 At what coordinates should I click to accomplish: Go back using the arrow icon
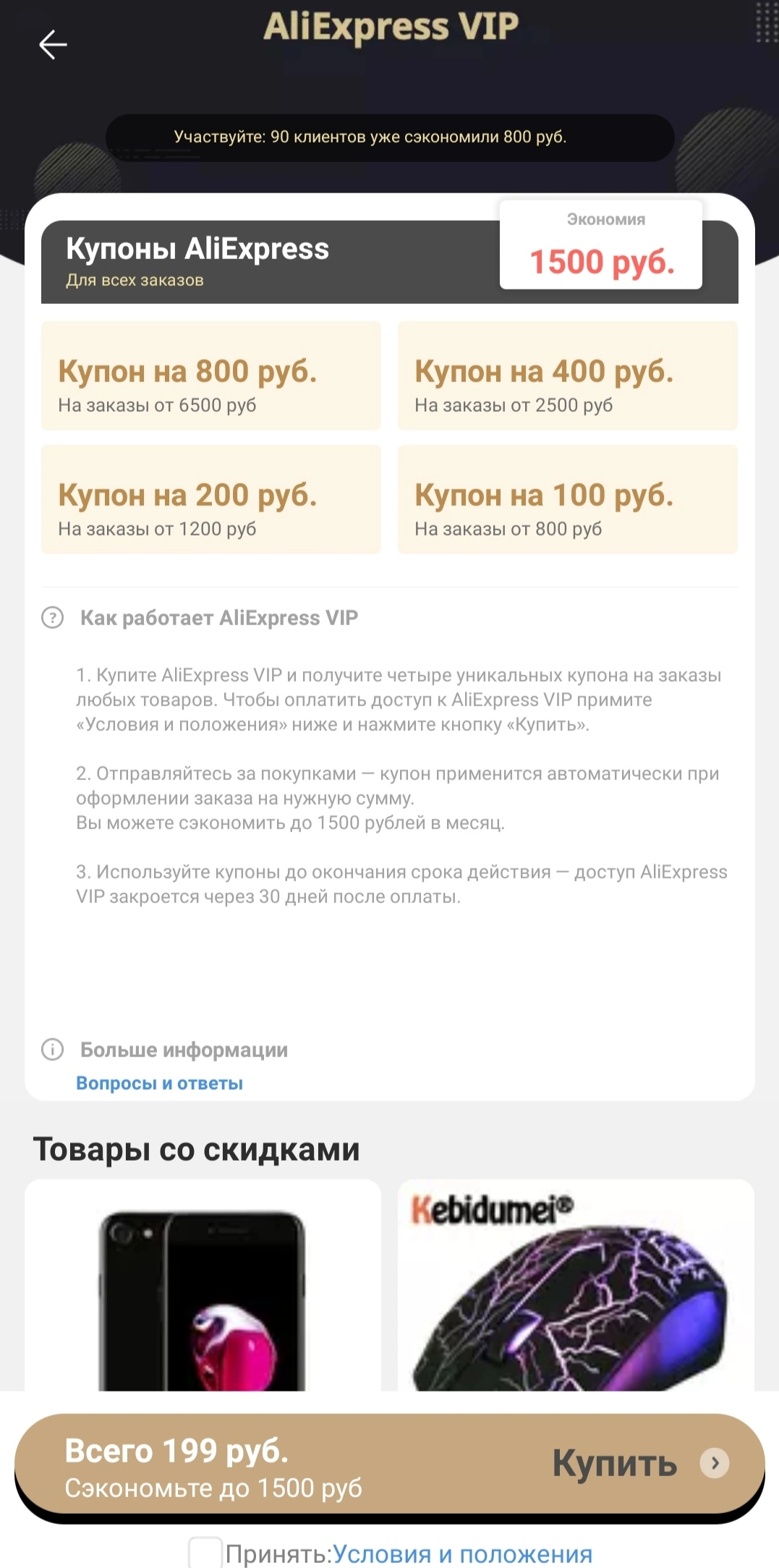pos(53,45)
